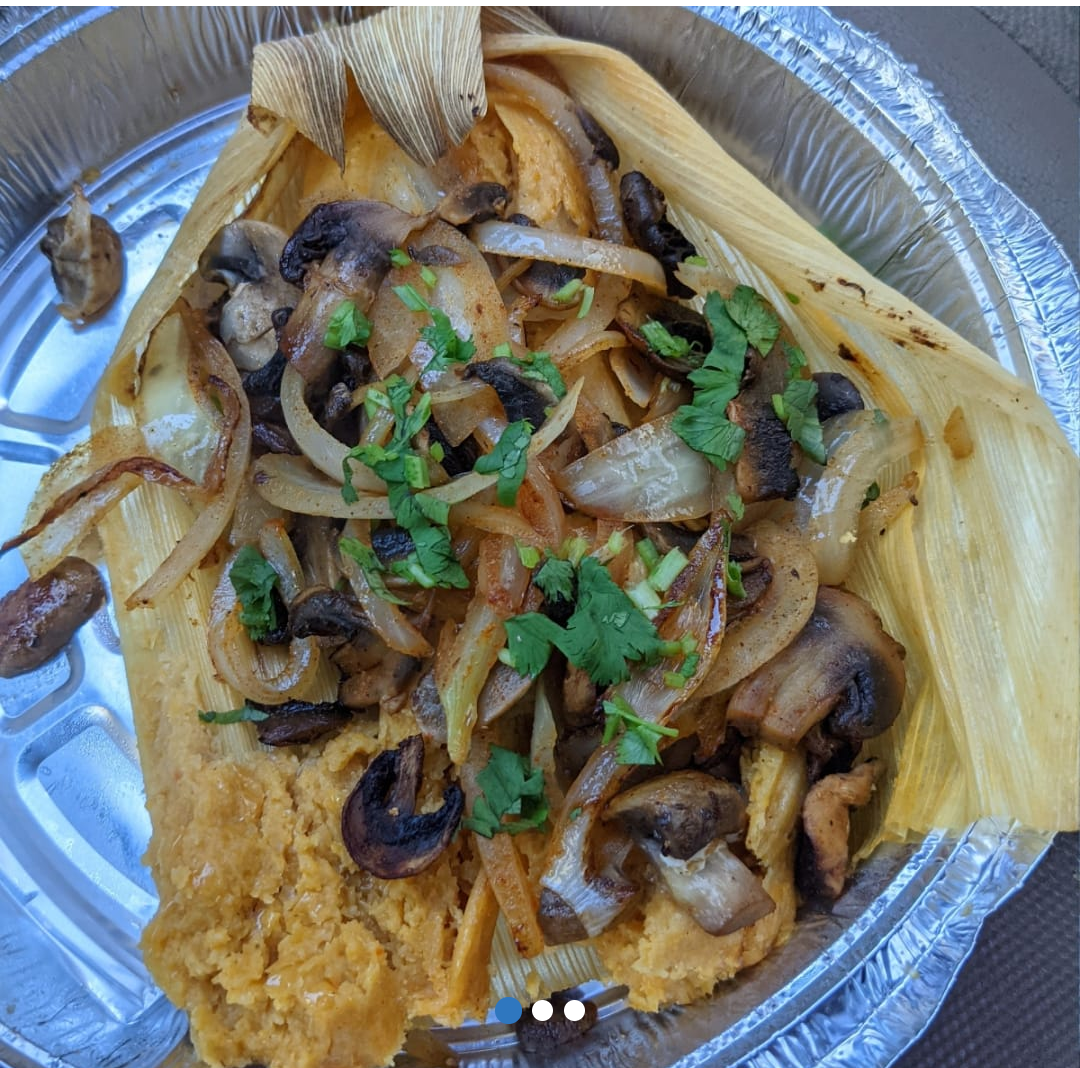
Task: Jump to the second carousel photo dot
Action: (542, 1010)
